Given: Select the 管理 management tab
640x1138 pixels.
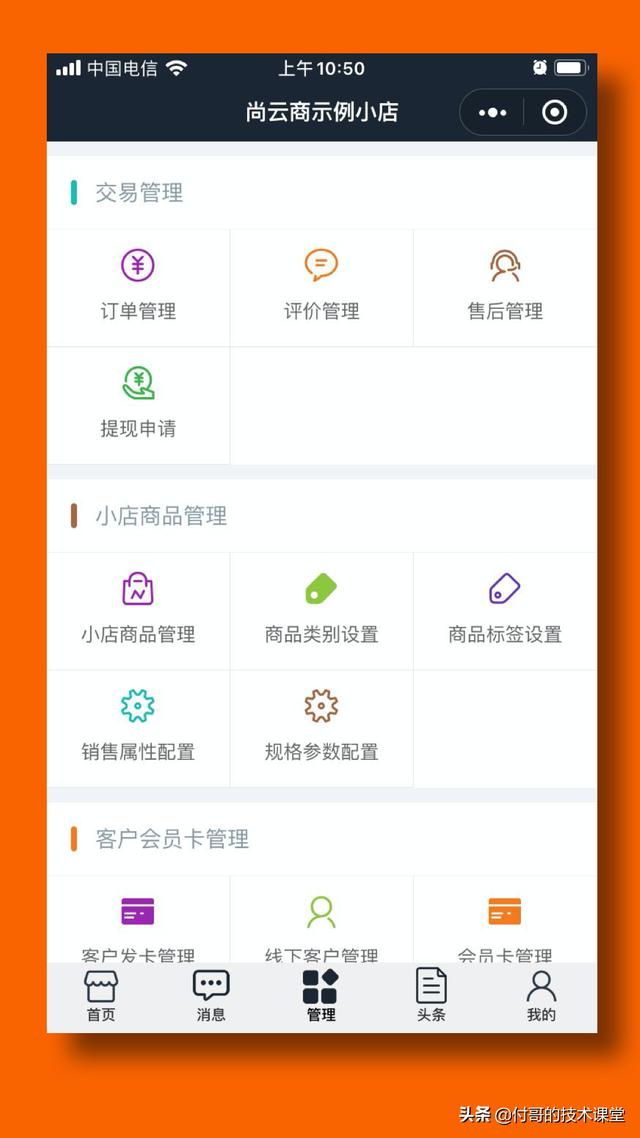Looking at the screenshot, I should coord(321,996).
